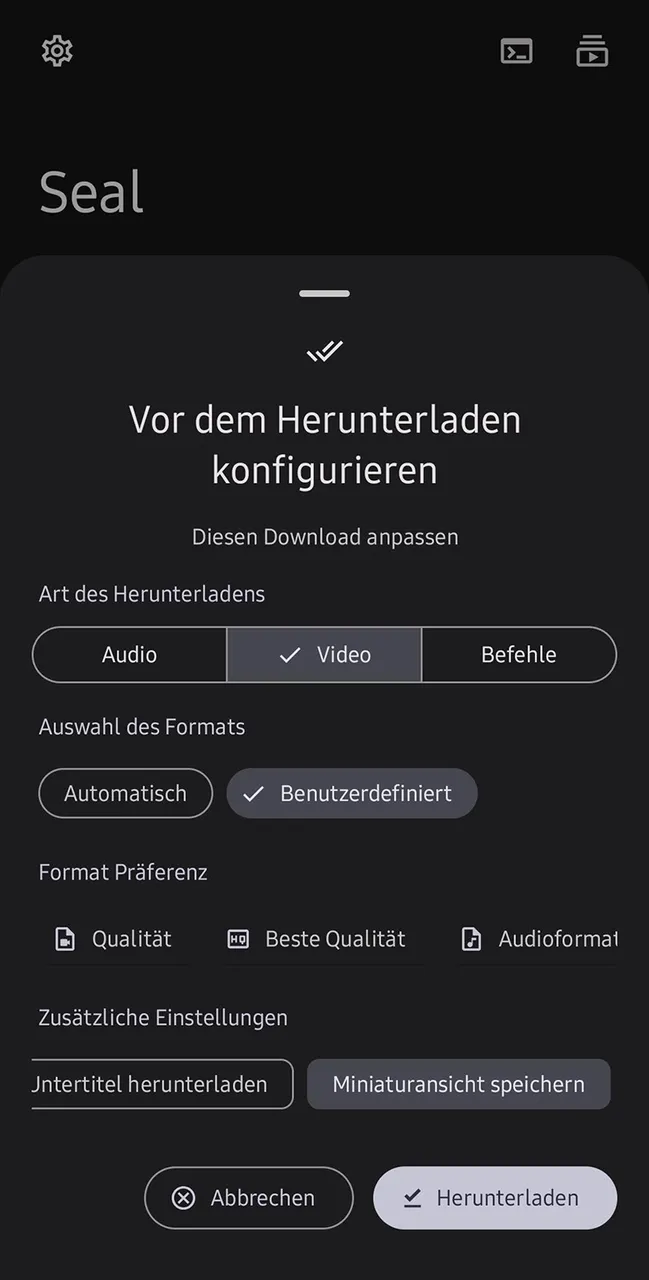Open the Beste Qualität option
Image resolution: width=649 pixels, height=1280 pixels.
point(317,939)
